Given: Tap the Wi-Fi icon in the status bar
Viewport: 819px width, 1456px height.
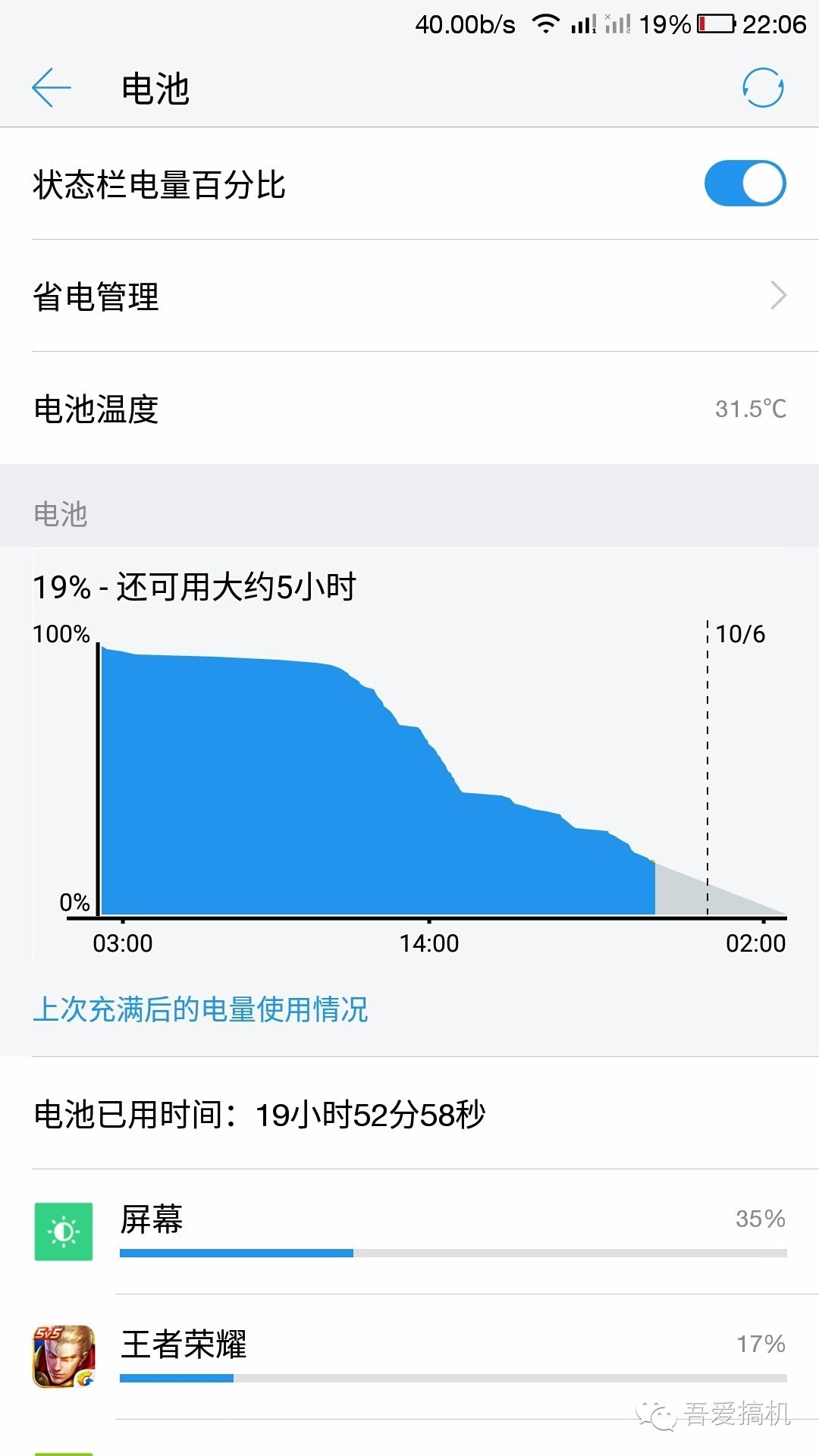Looking at the screenshot, I should 544,23.
